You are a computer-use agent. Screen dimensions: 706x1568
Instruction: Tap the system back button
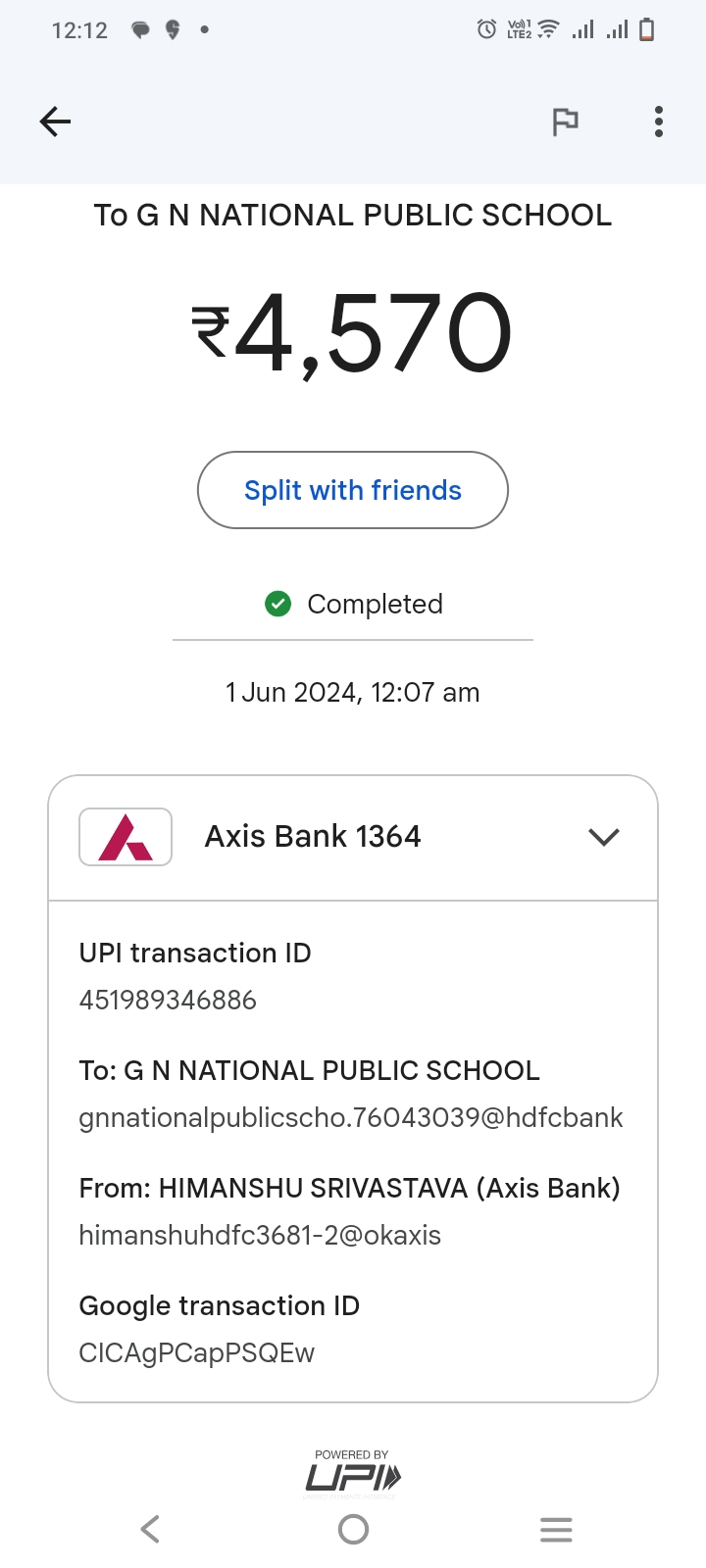[150, 1529]
